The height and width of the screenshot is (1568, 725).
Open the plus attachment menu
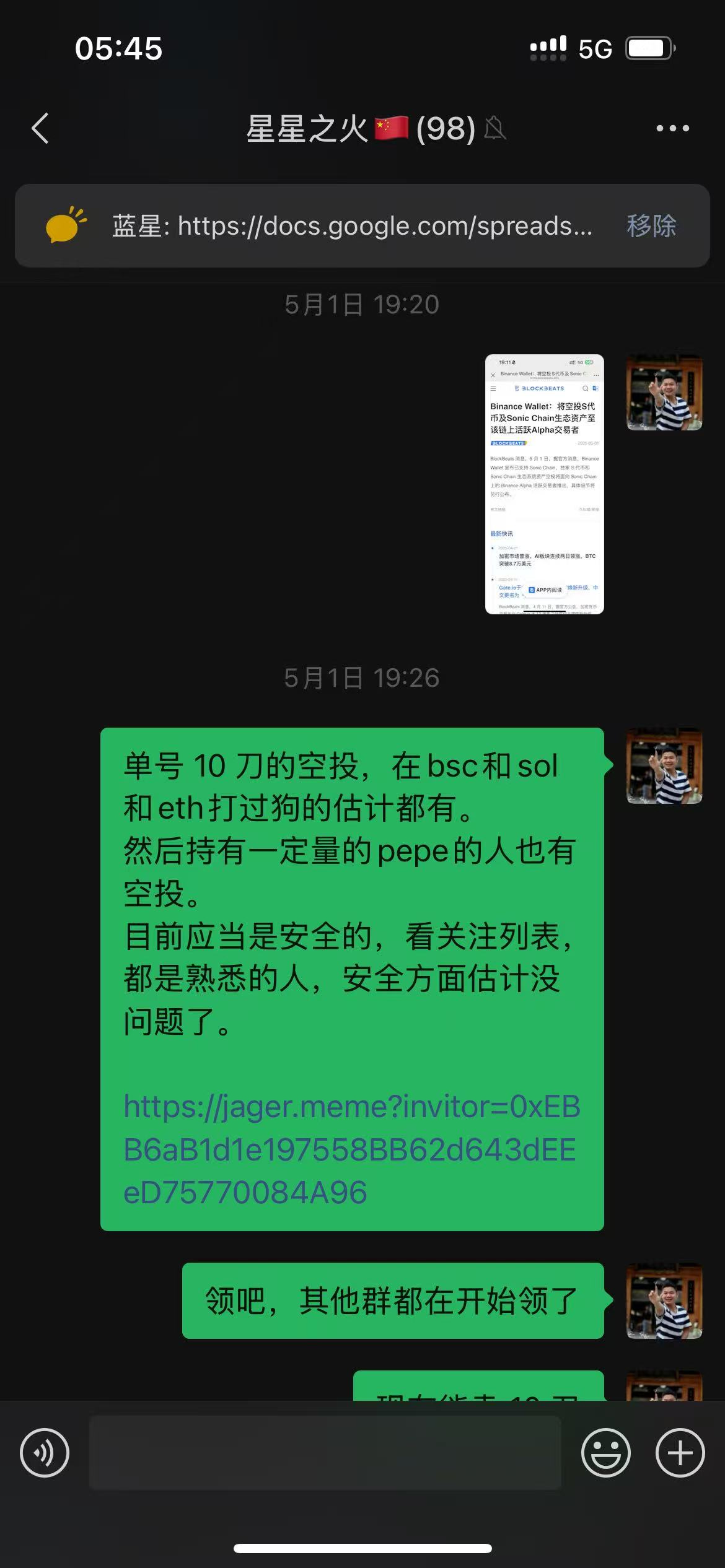pyautogui.click(x=680, y=1453)
